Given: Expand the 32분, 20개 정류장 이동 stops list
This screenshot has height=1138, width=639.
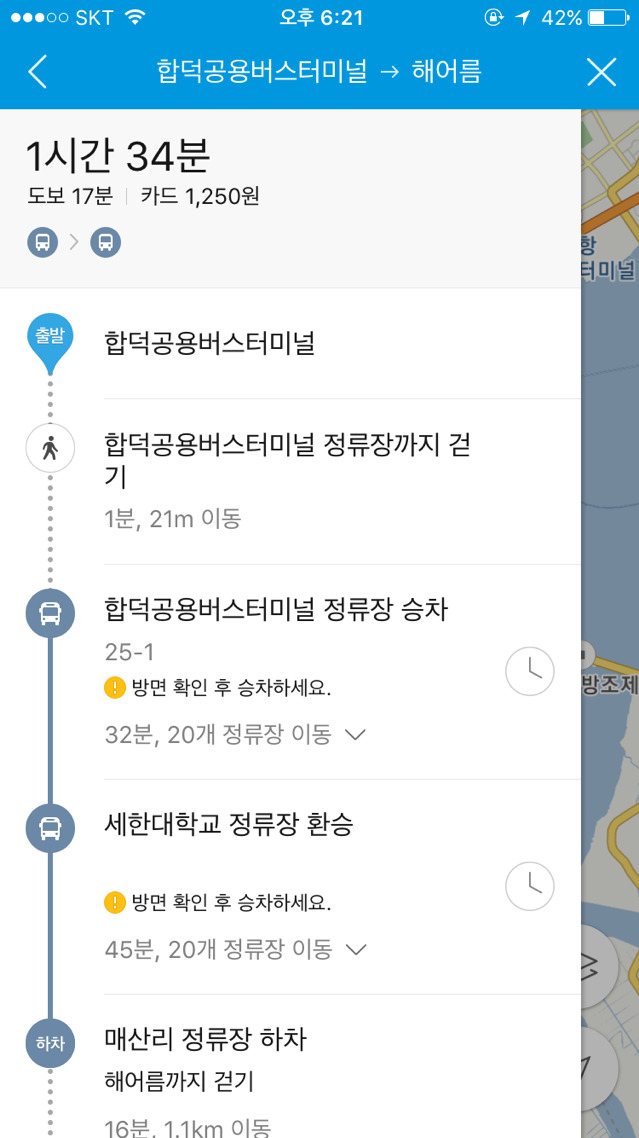Looking at the screenshot, I should pyautogui.click(x=235, y=734).
